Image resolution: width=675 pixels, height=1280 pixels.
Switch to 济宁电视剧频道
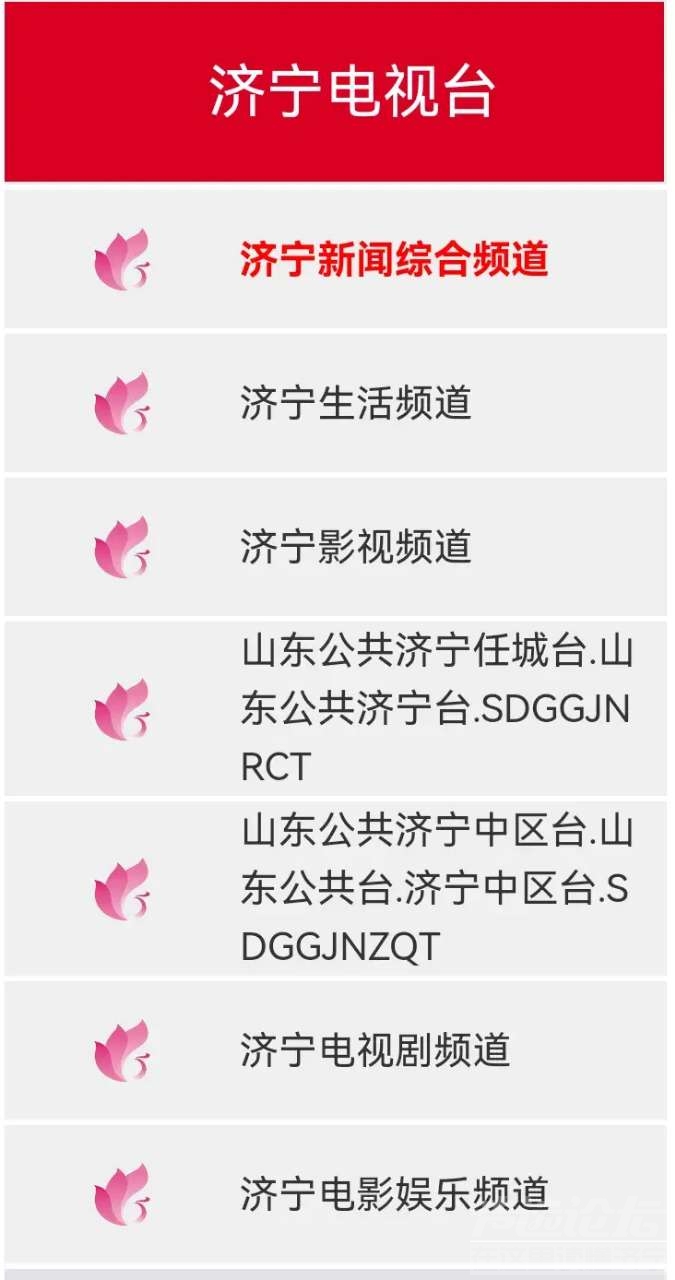(x=375, y=1051)
